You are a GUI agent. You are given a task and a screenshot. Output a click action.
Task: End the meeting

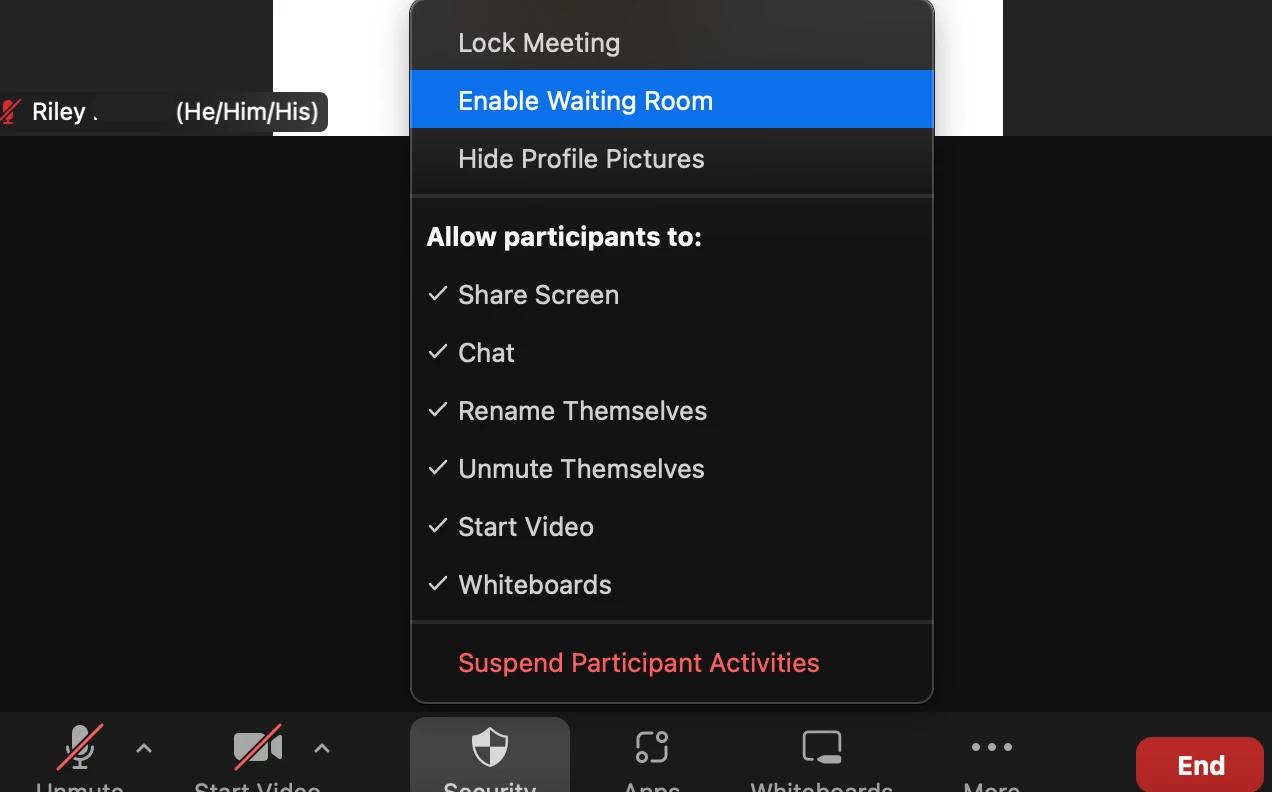coord(1199,765)
